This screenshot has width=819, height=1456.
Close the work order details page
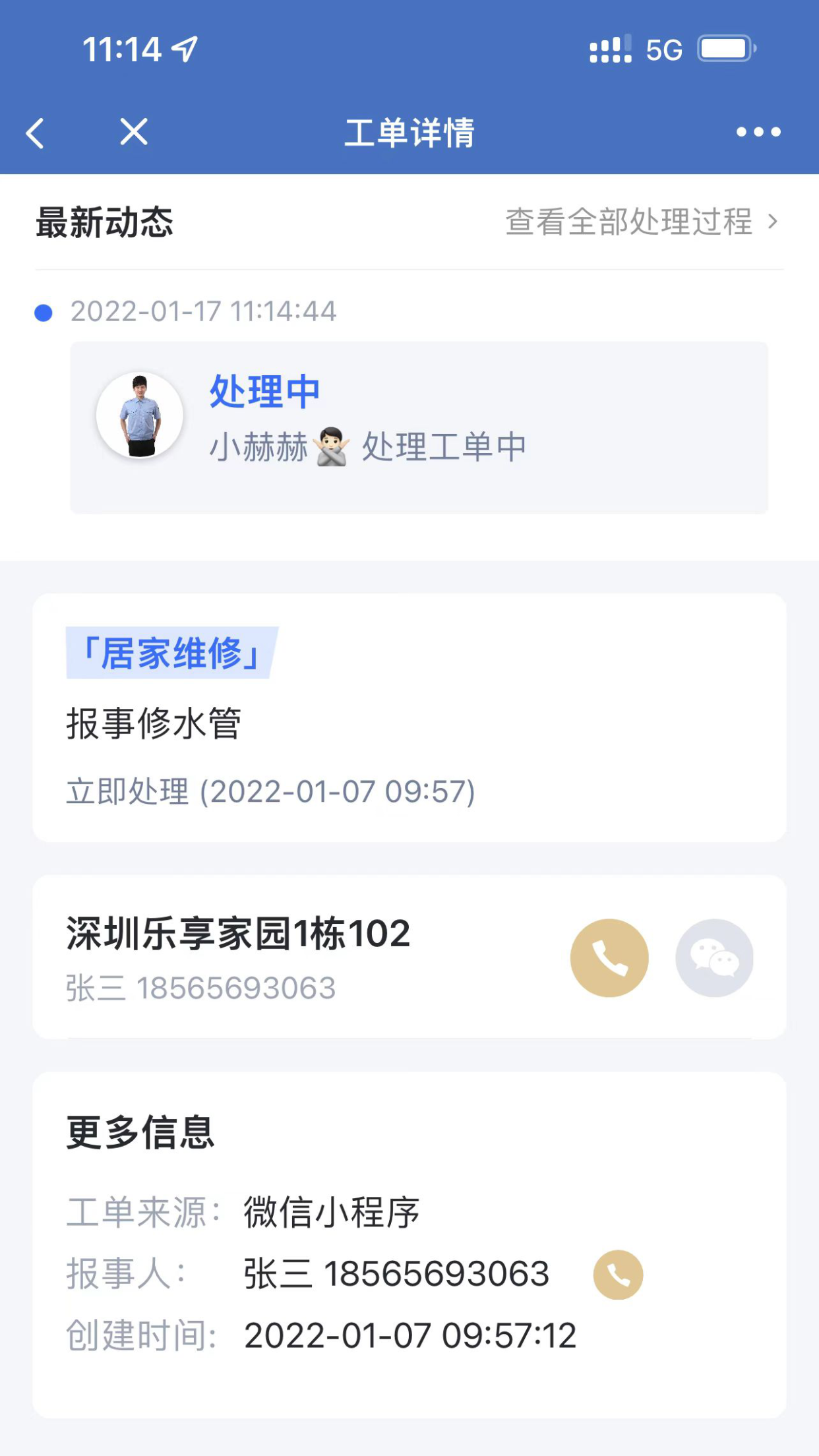134,132
